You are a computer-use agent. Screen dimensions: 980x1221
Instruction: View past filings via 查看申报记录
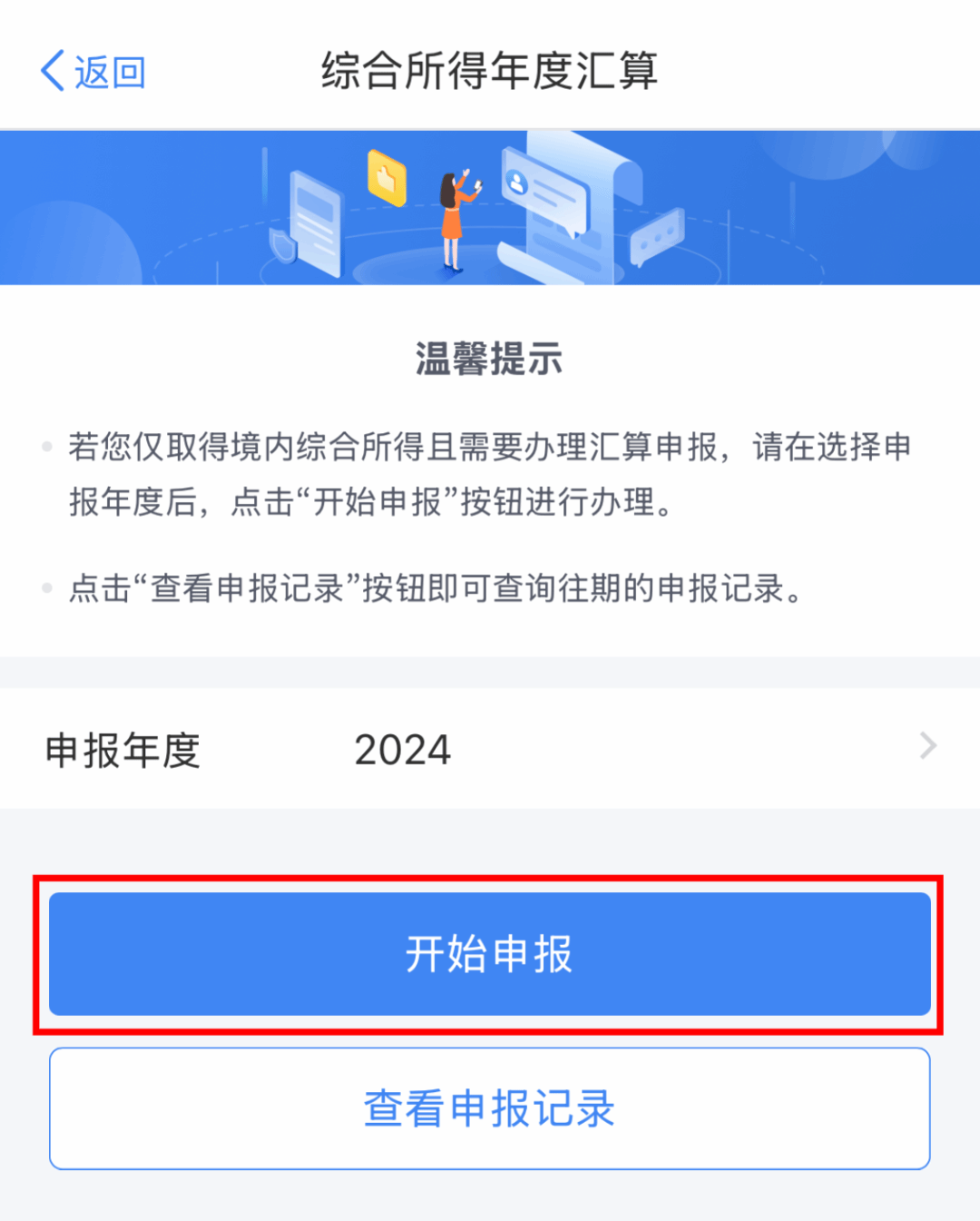click(490, 1108)
